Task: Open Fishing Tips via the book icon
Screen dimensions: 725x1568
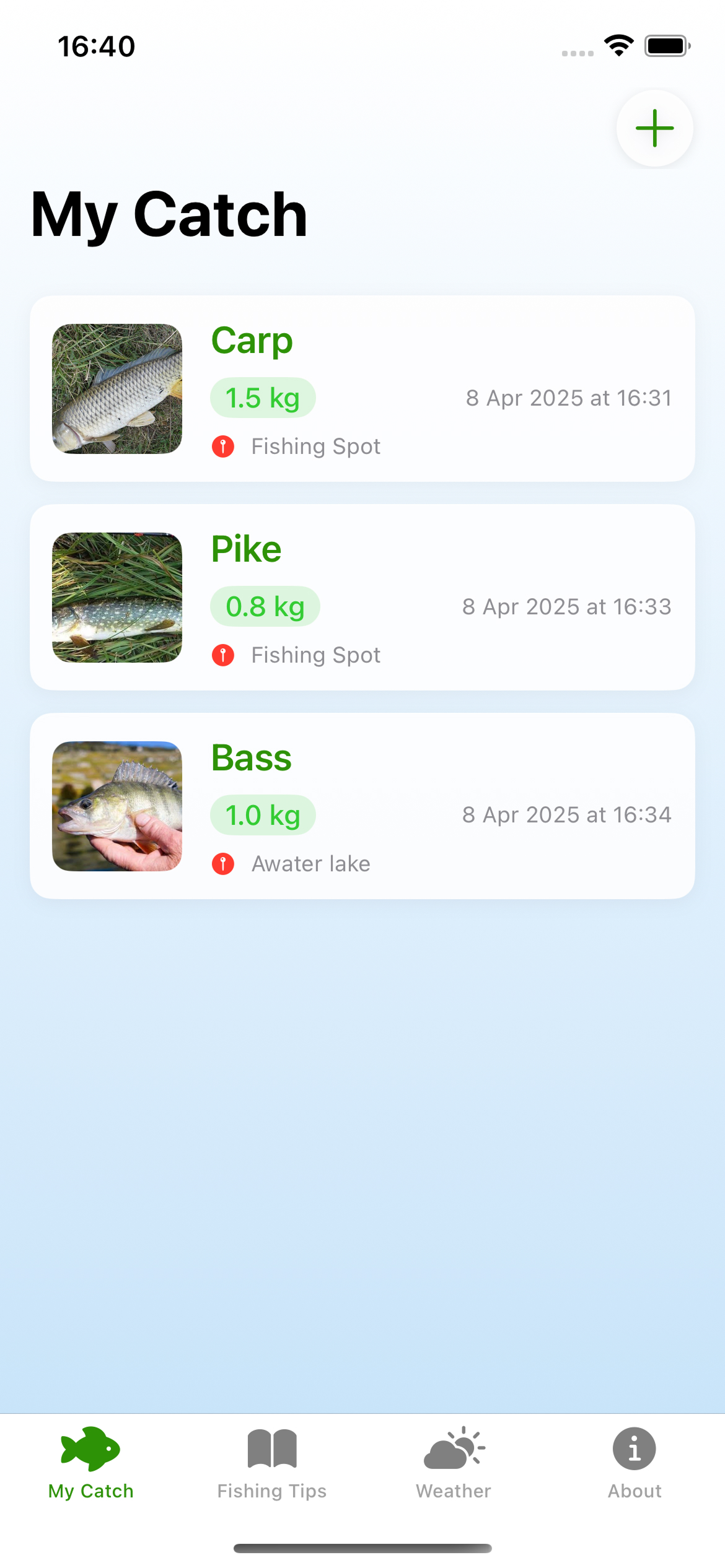Action: pos(271,1449)
